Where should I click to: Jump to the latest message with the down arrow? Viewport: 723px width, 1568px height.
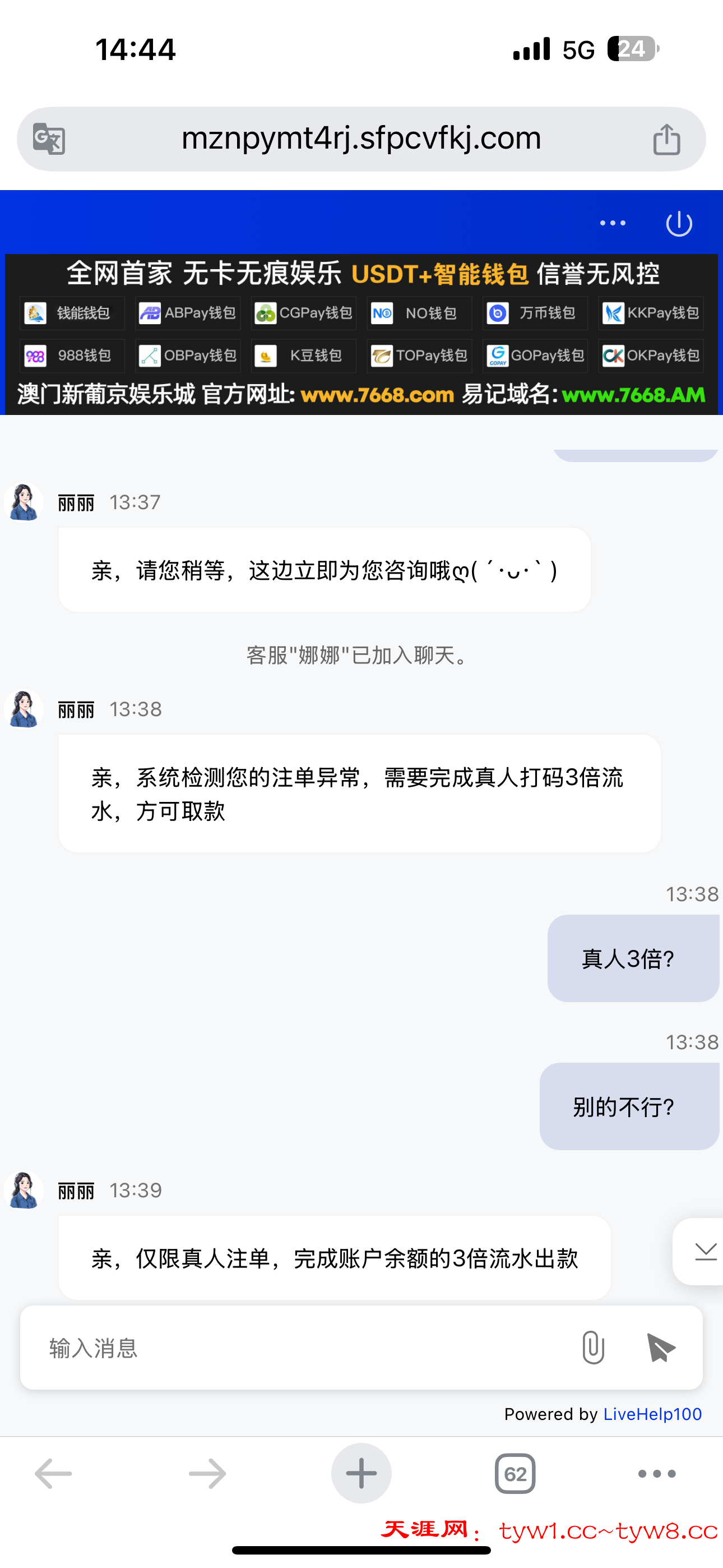tap(705, 1252)
